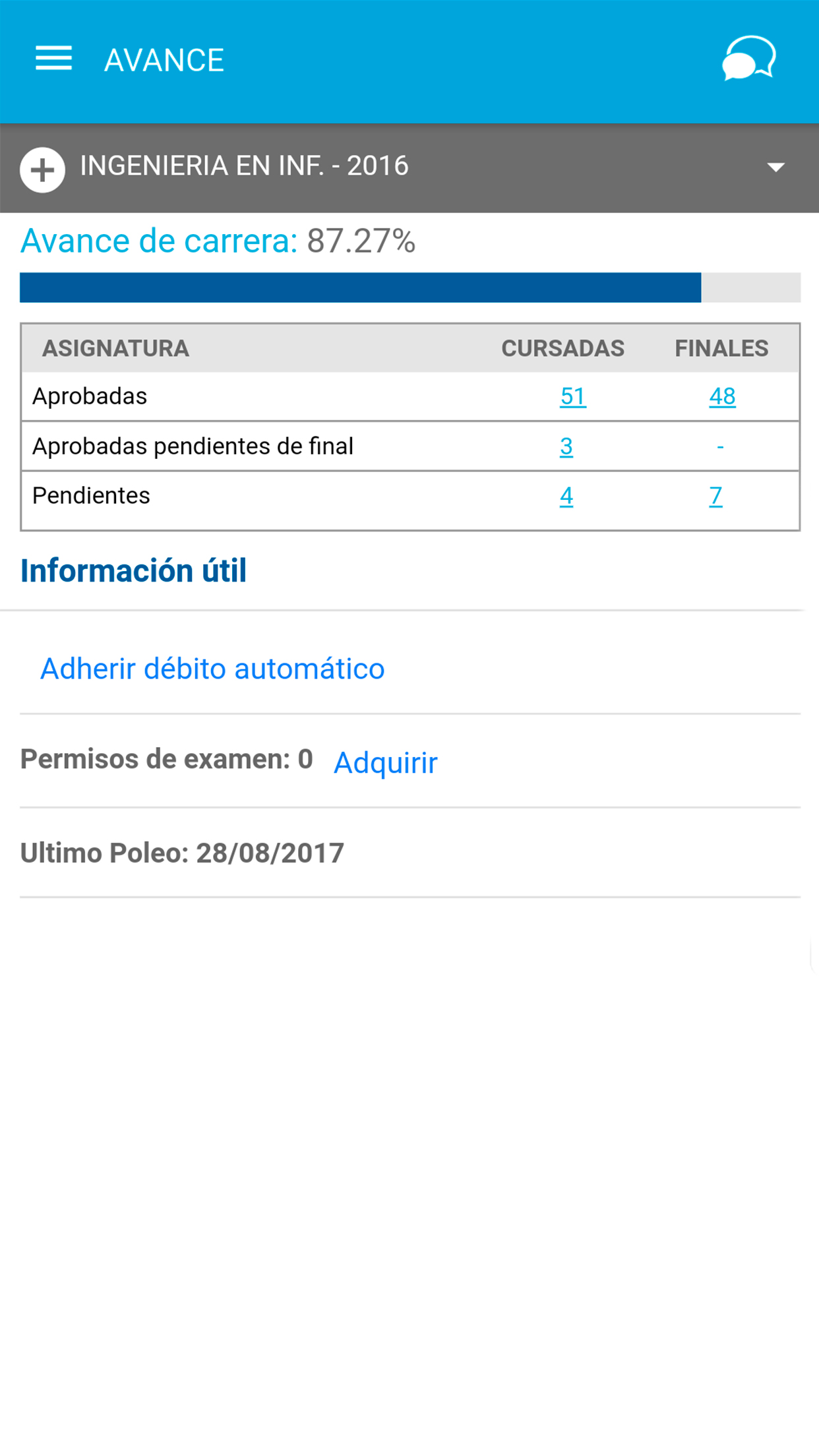Screen dimensions: 819x1456
Task: Tap the ASIGNATURA column header
Action: pyautogui.click(x=115, y=348)
